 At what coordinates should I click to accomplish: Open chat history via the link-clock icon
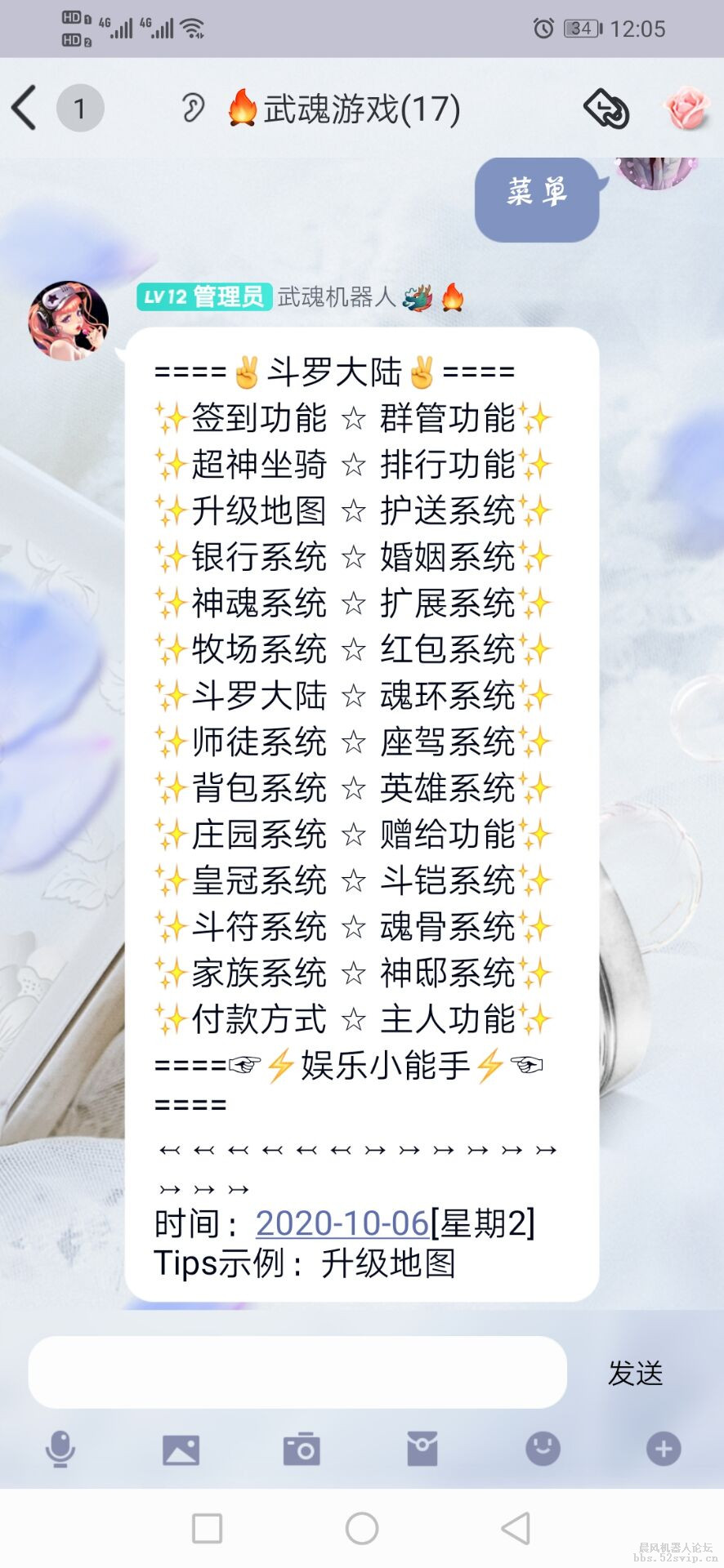tap(603, 107)
